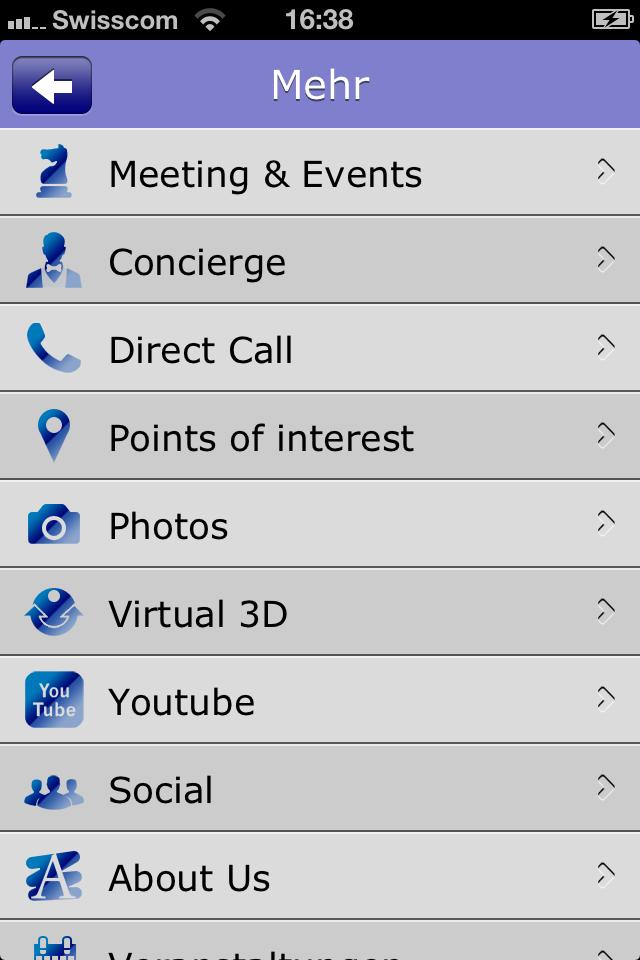The image size is (640, 960).
Task: Open the Concierge section
Action: click(320, 261)
